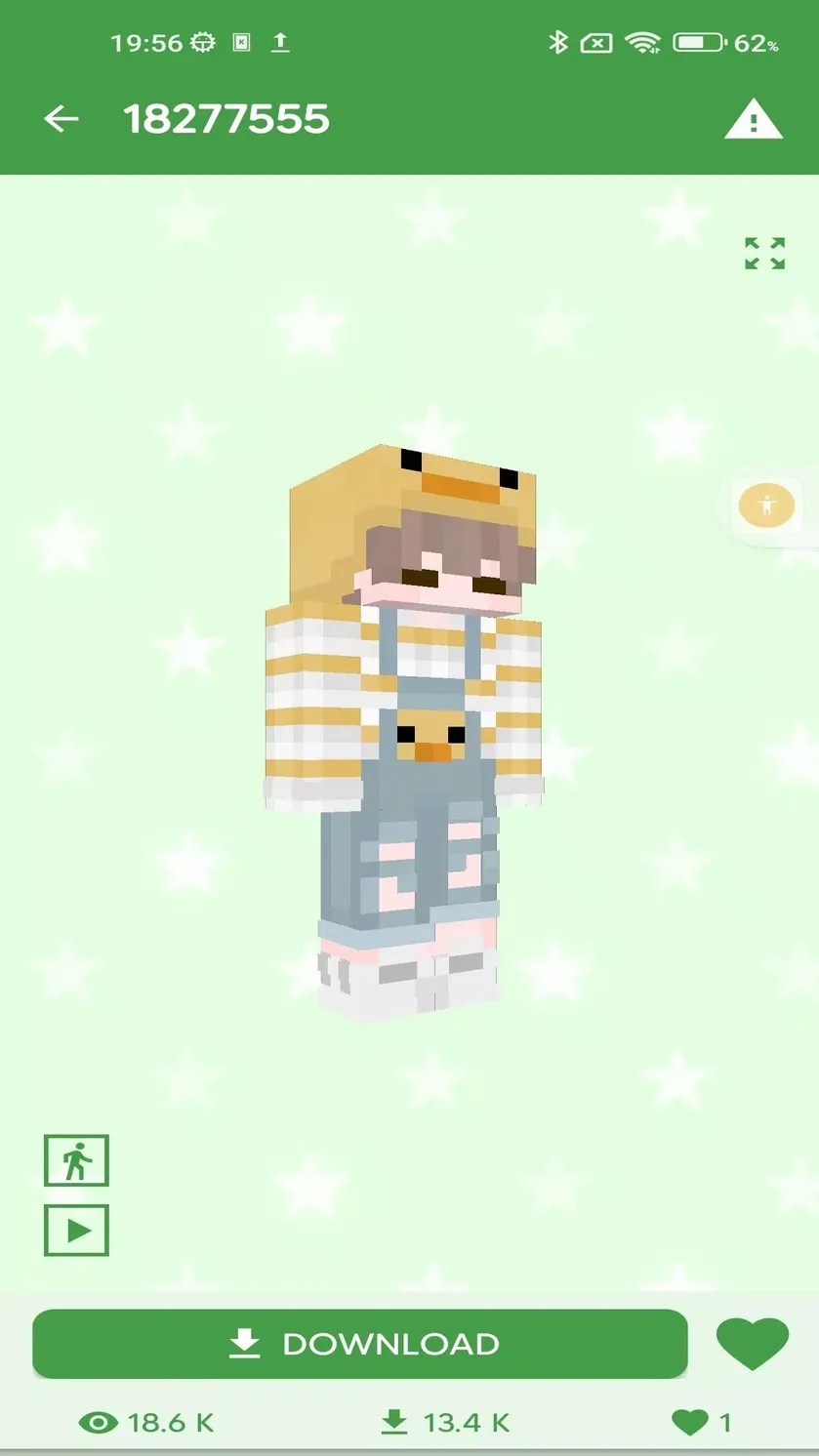Report this skin via warning triangle
The height and width of the screenshot is (1456, 819).
coord(753,120)
